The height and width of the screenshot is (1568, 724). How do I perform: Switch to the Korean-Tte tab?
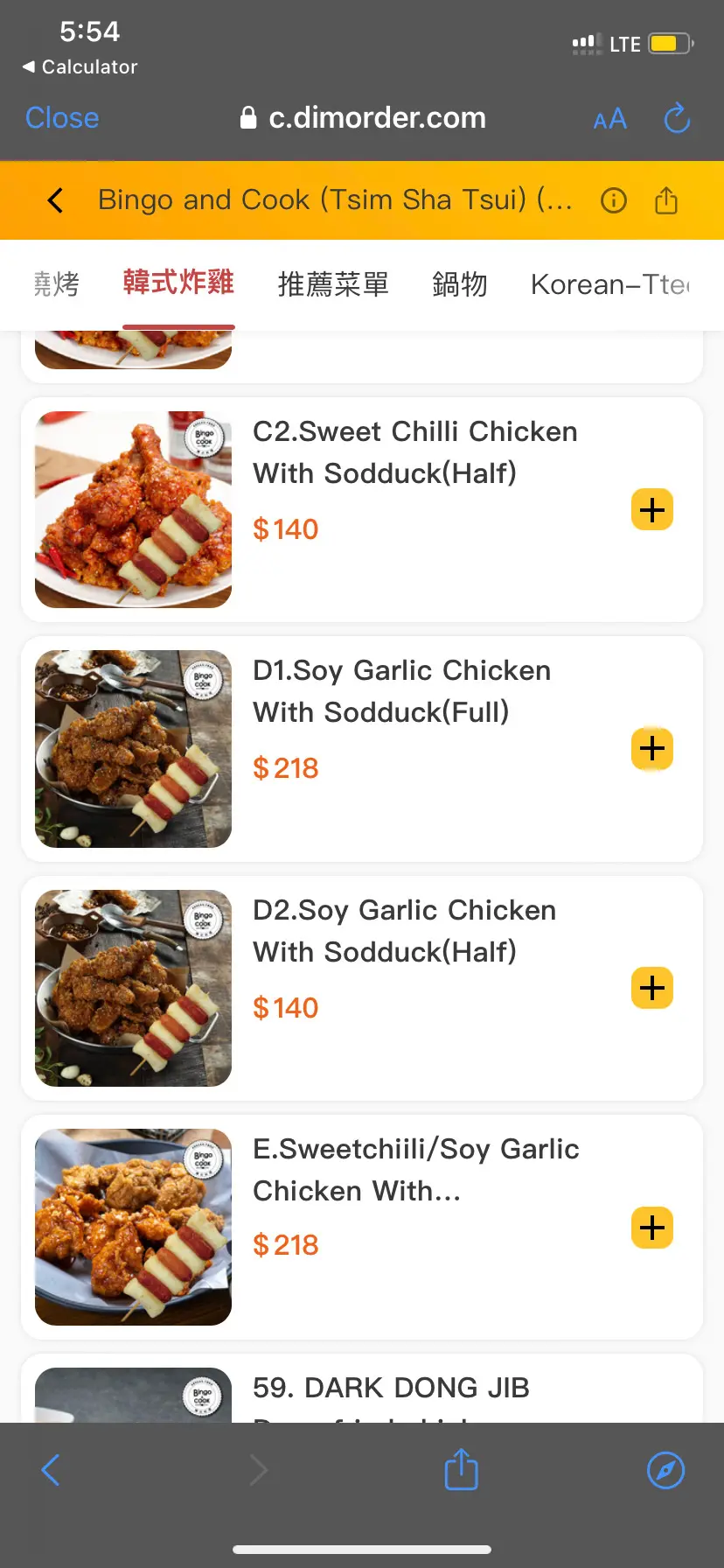click(610, 284)
